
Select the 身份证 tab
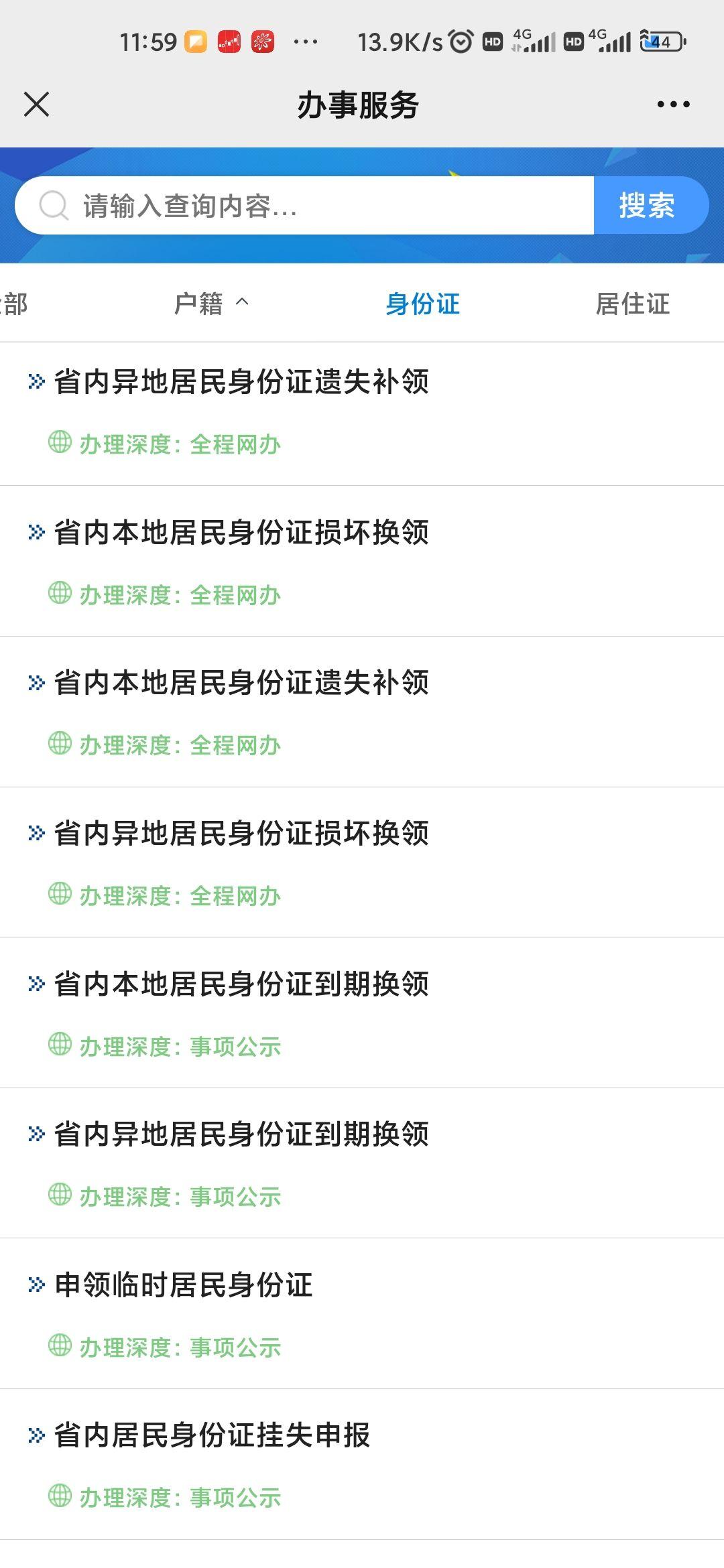tap(422, 304)
